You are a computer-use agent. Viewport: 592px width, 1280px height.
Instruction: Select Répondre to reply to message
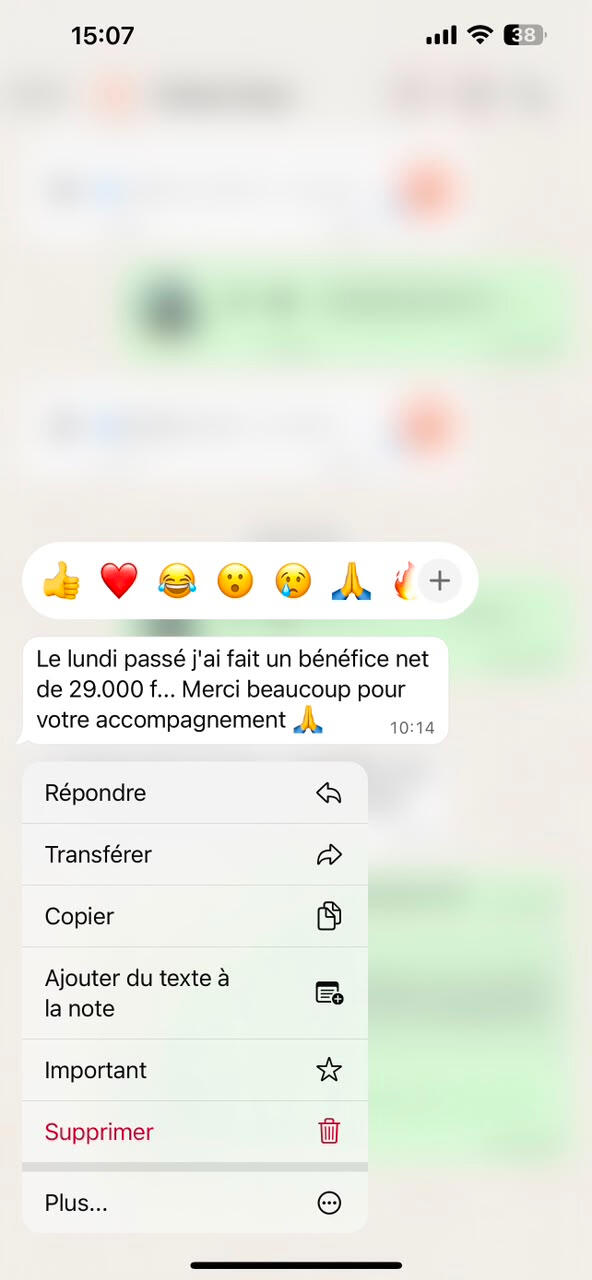(195, 793)
